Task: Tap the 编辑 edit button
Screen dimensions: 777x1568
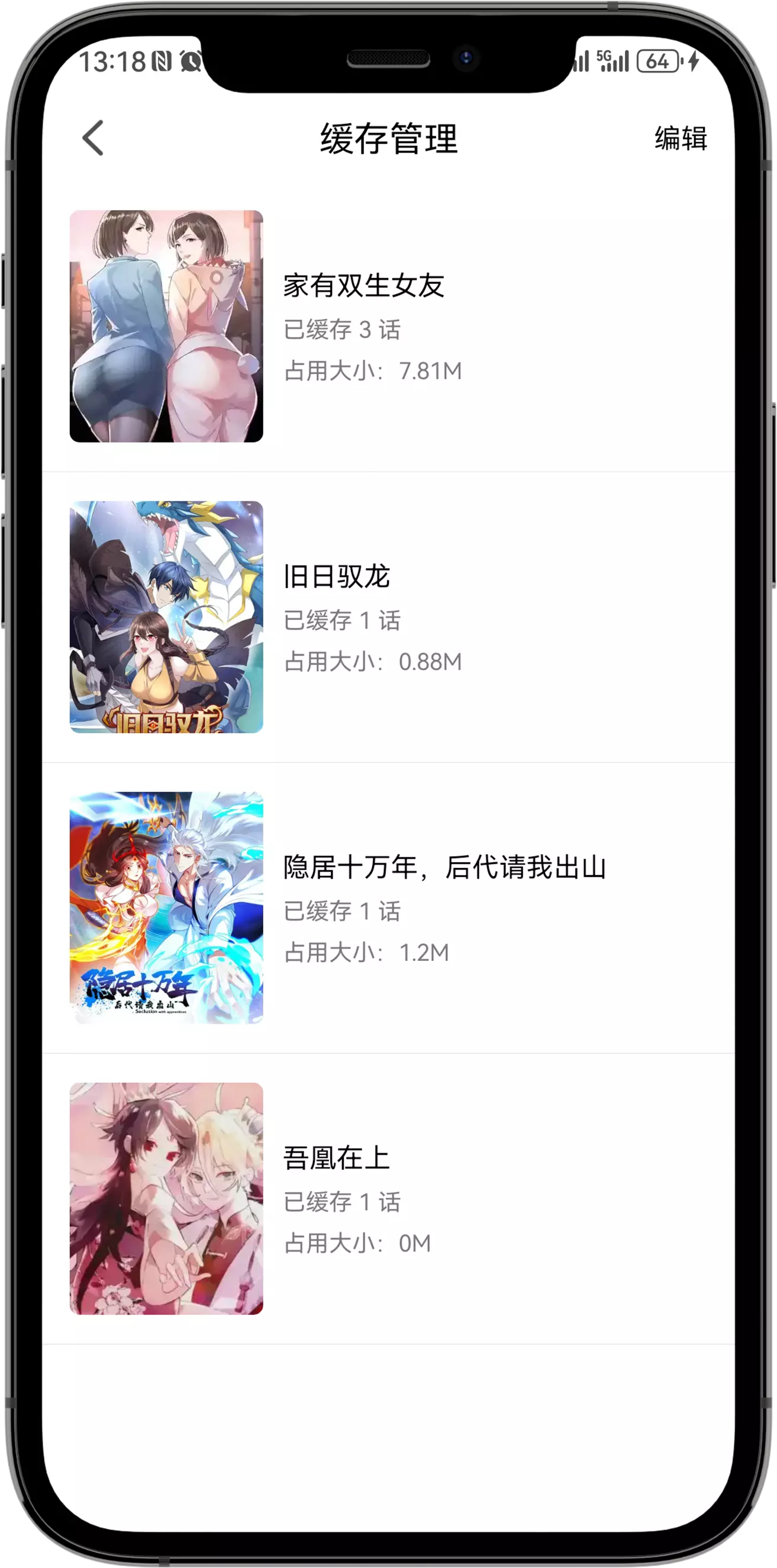Action: point(681,138)
